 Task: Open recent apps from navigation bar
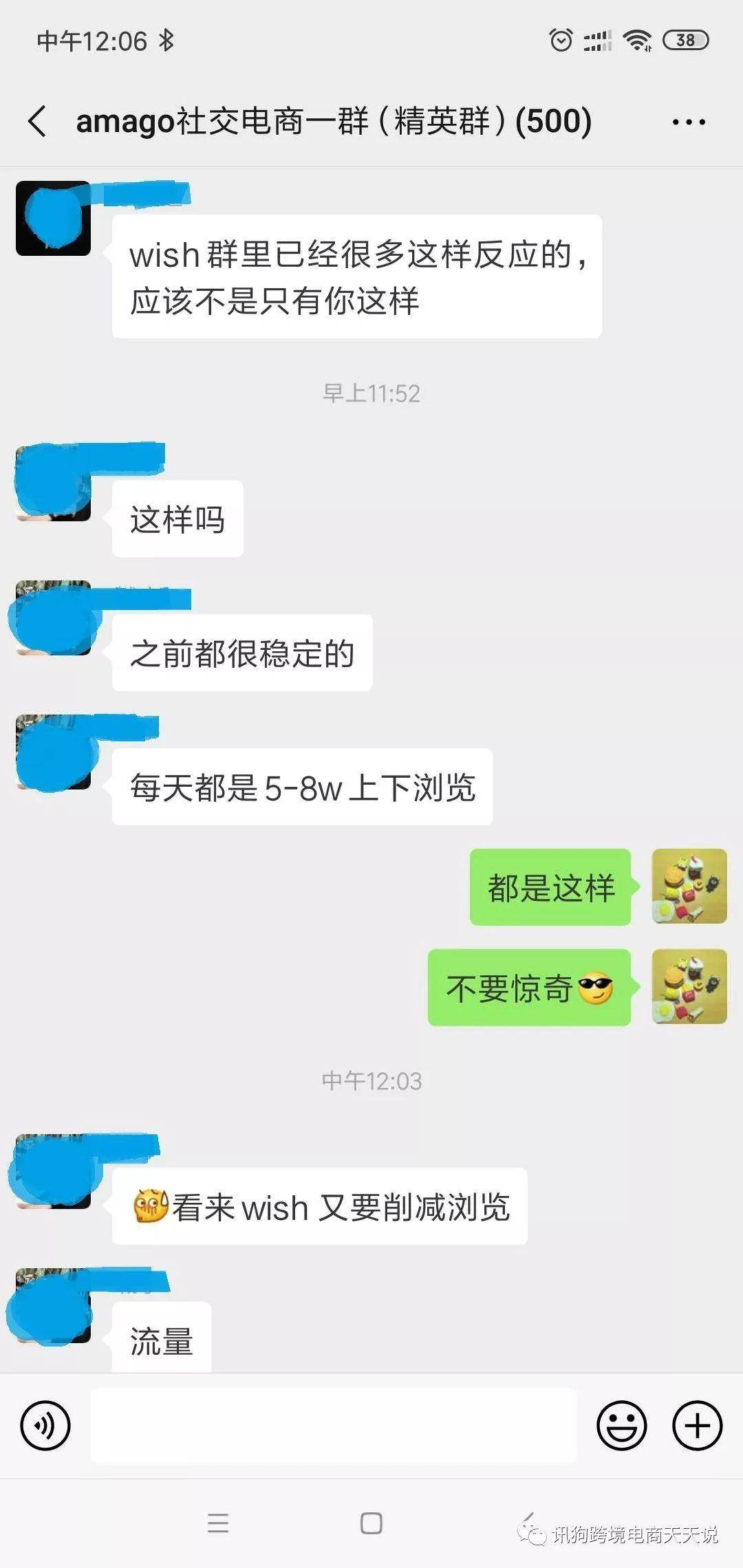pyautogui.click(x=218, y=1523)
